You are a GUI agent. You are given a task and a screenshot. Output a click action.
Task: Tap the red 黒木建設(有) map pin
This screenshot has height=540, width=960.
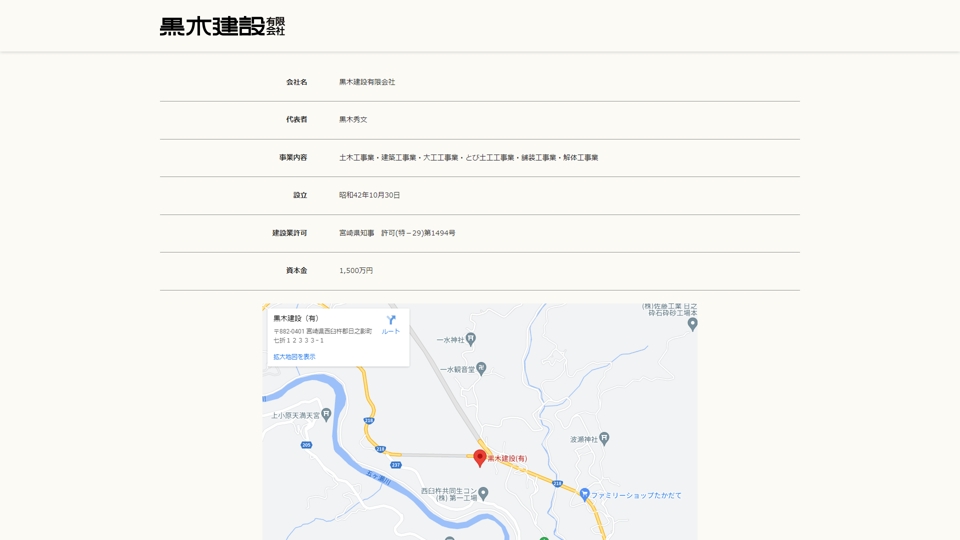coord(480,457)
